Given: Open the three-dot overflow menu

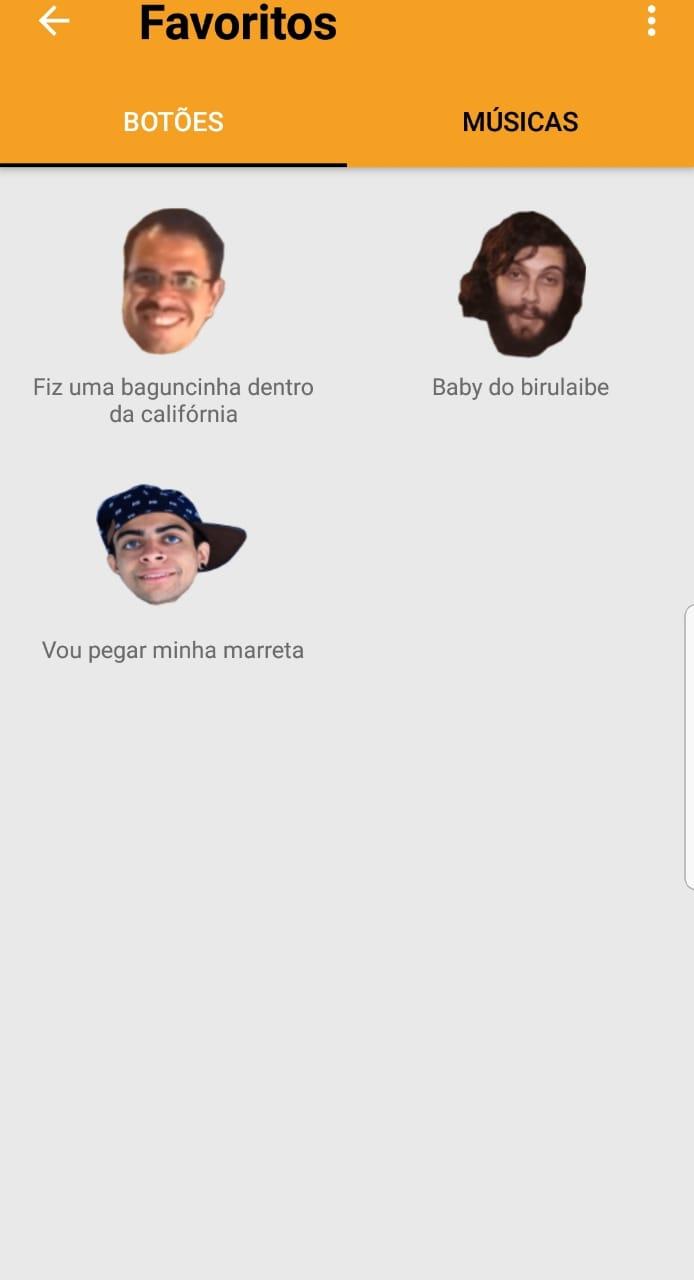Looking at the screenshot, I should (x=651, y=21).
